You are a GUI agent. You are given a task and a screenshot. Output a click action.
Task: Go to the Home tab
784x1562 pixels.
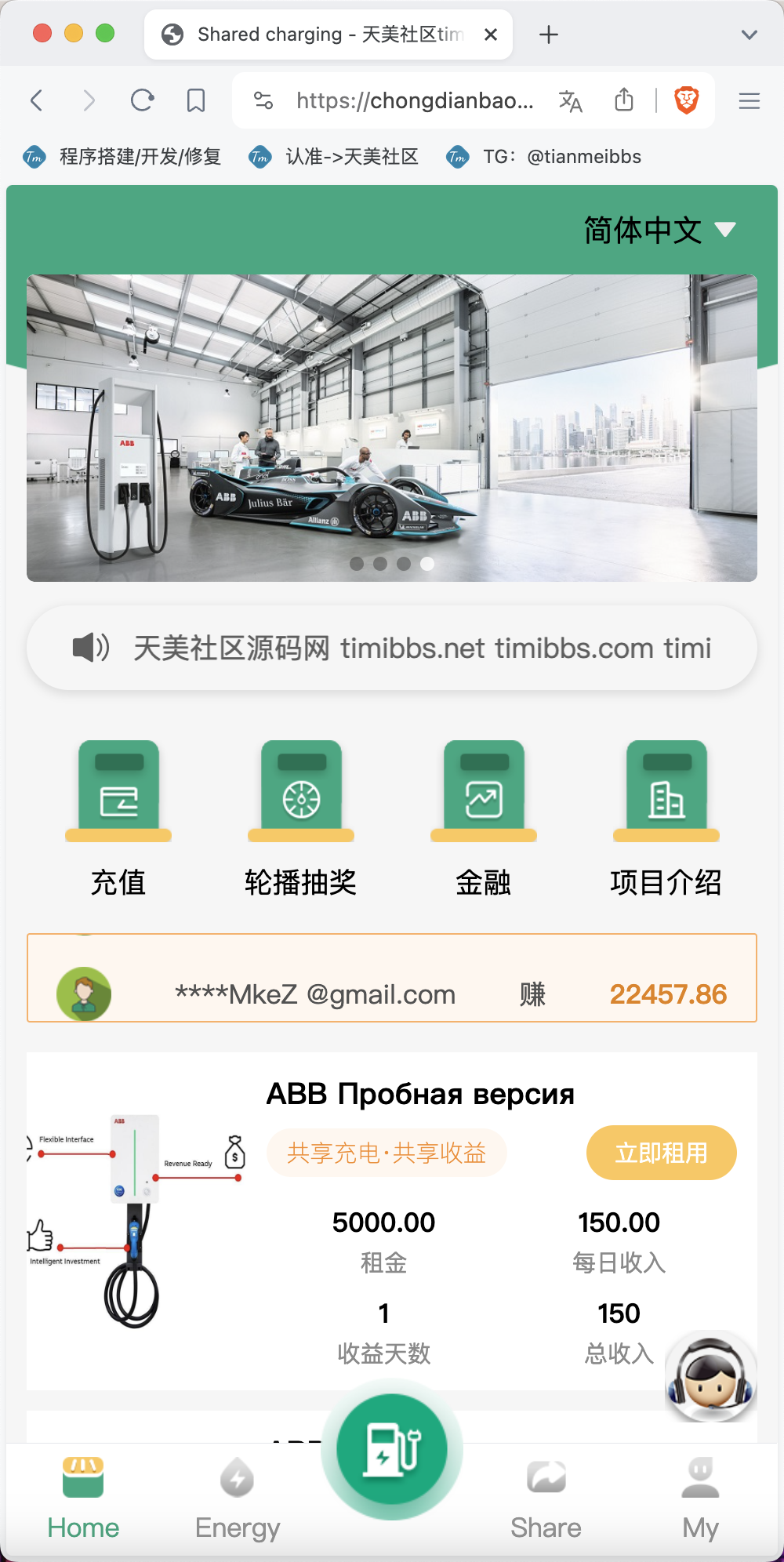83,1498
